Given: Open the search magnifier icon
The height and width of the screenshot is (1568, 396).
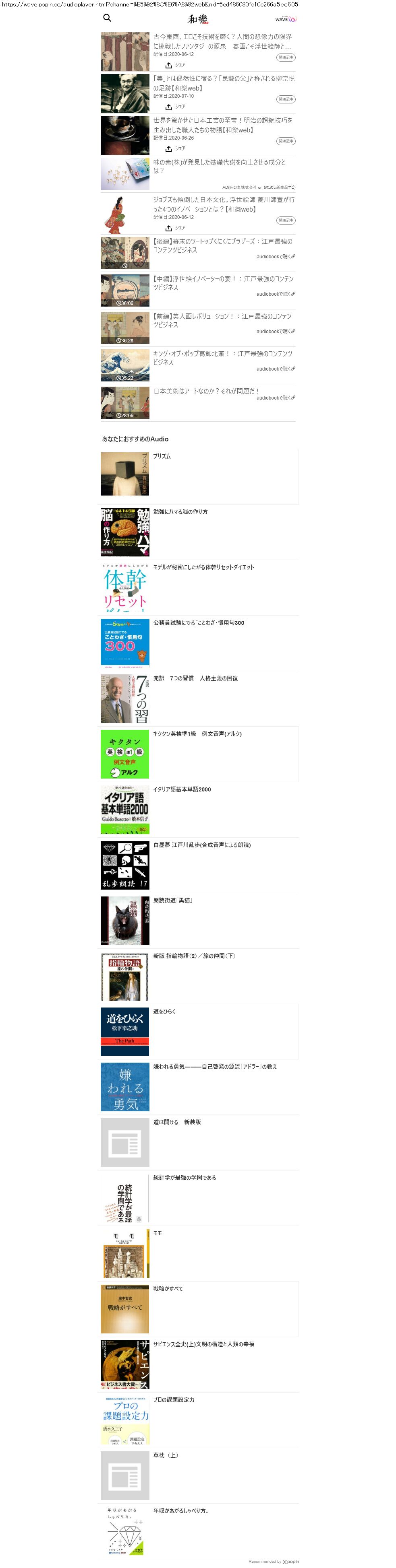Looking at the screenshot, I should pyautogui.click(x=107, y=18).
